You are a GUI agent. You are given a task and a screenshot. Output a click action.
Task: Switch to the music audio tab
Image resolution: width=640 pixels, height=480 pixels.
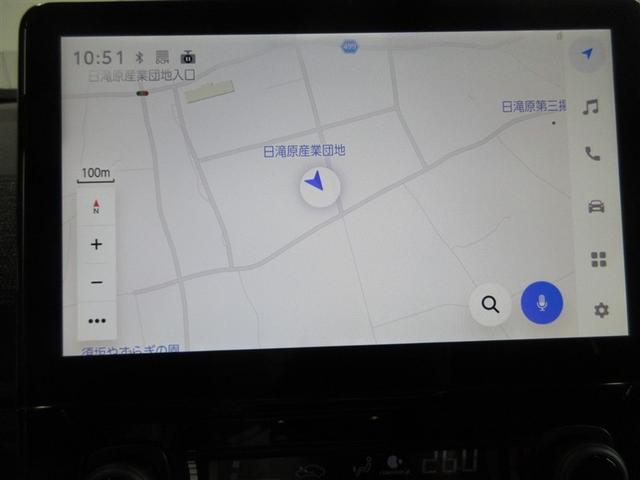point(591,106)
